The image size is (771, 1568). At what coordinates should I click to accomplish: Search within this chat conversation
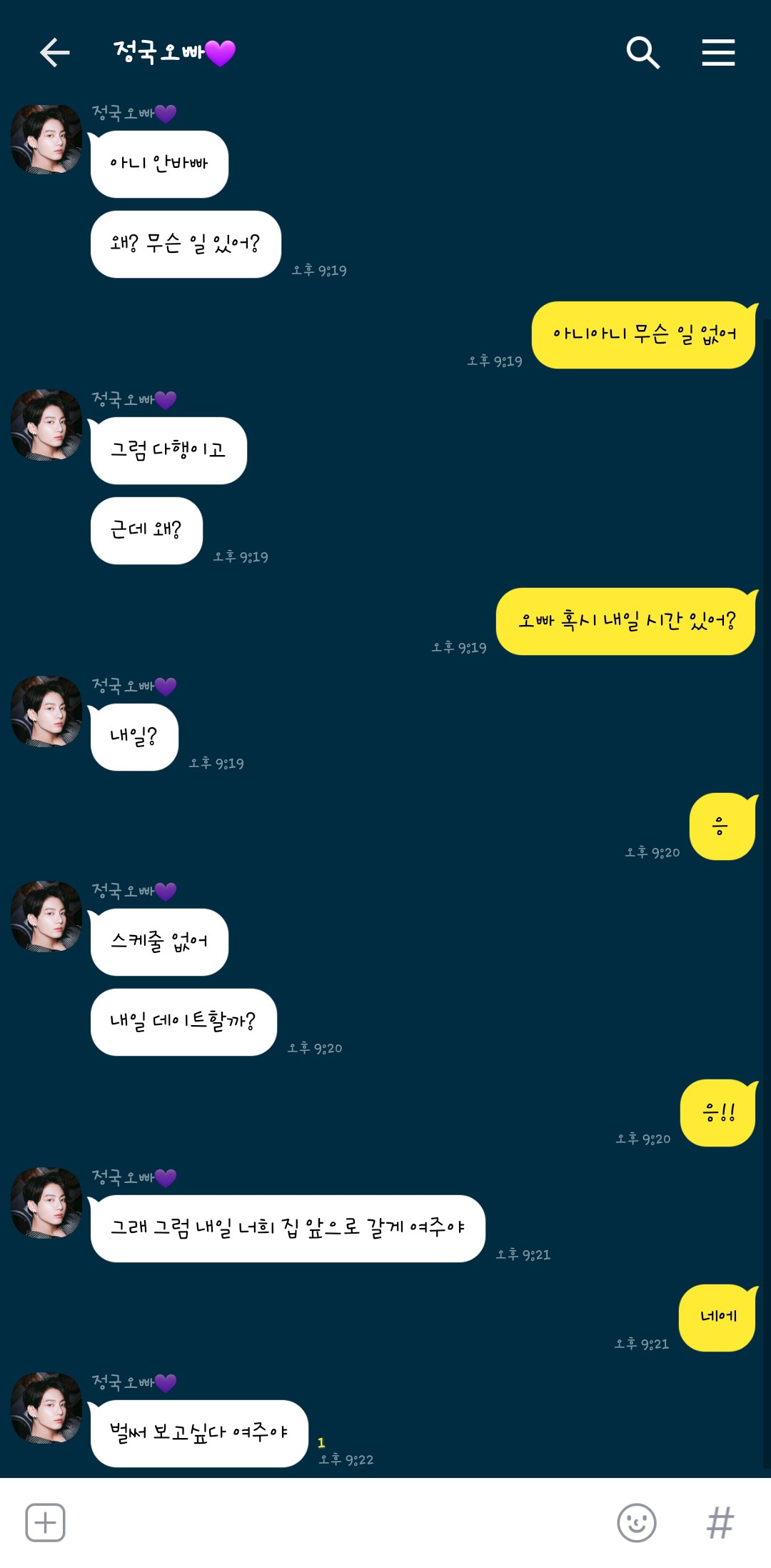(x=642, y=52)
